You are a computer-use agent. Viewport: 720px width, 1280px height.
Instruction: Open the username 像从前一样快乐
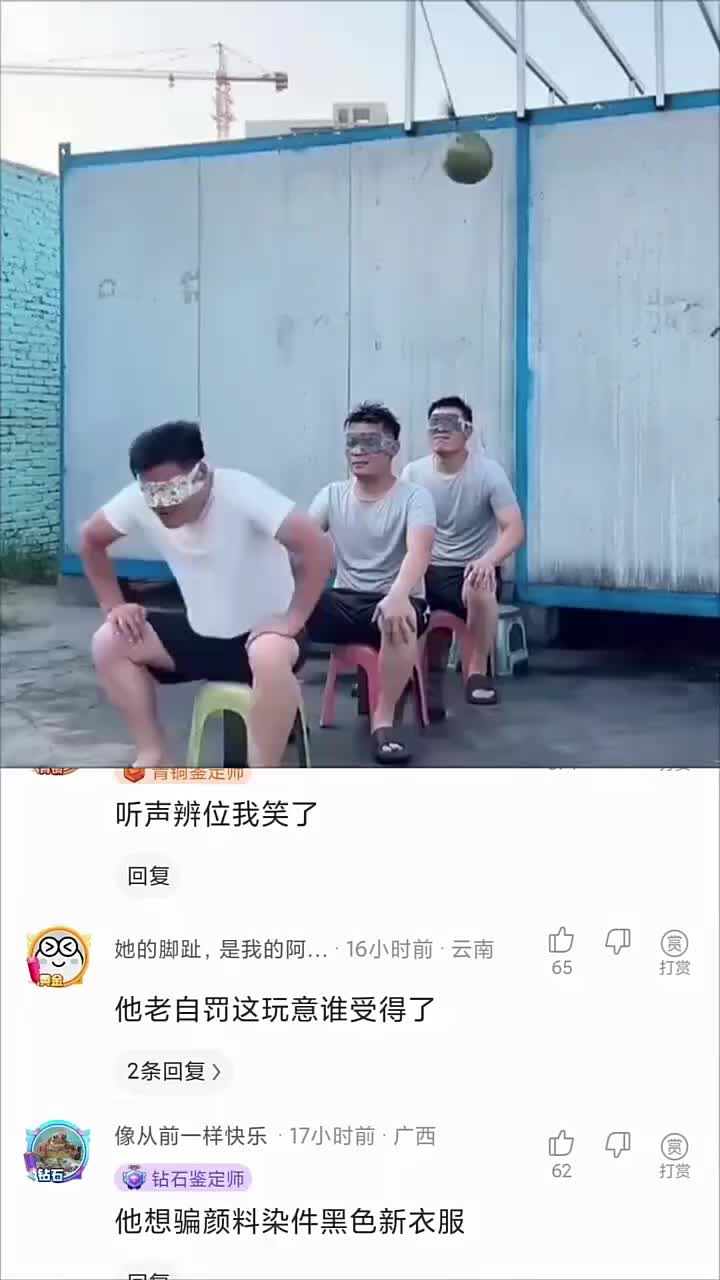(191, 1136)
